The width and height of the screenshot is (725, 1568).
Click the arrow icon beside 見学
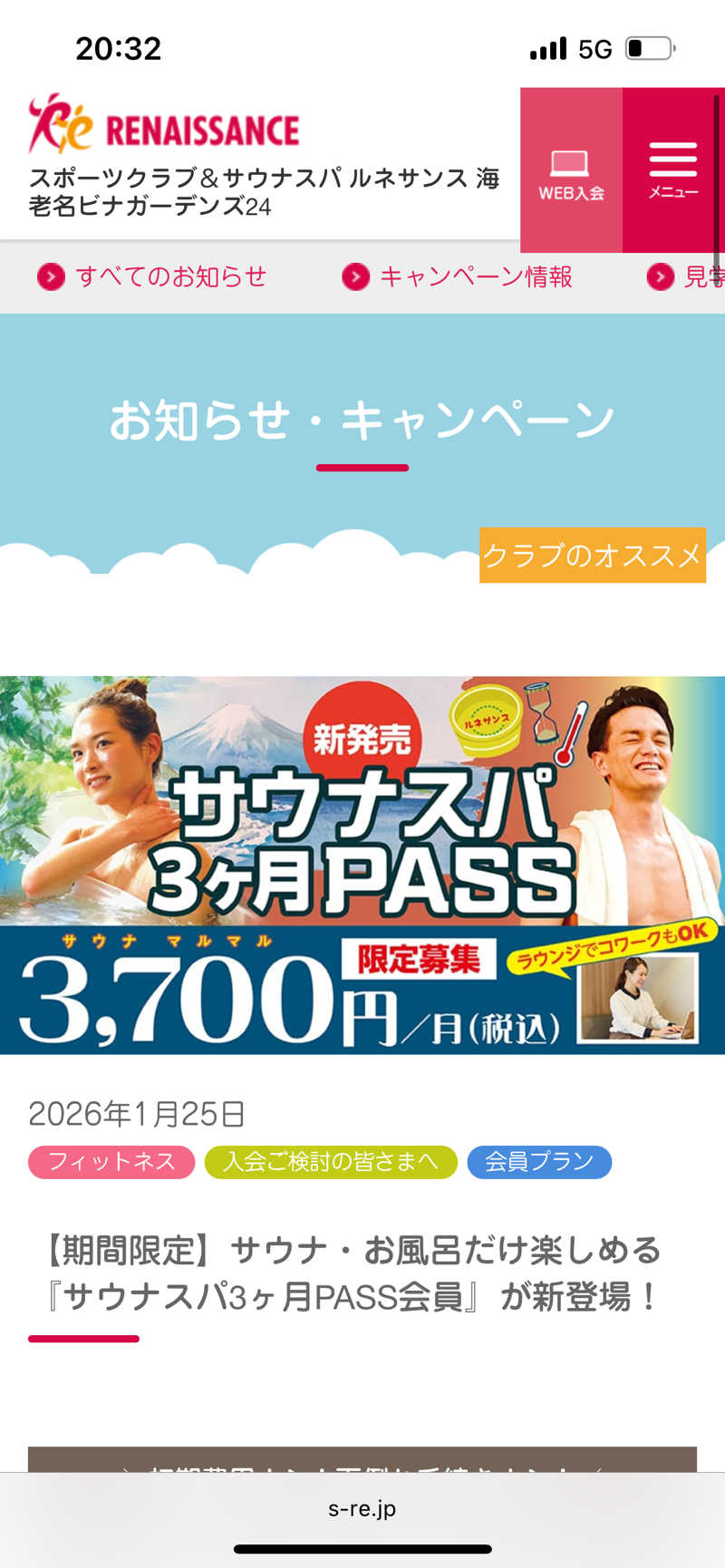tap(661, 277)
